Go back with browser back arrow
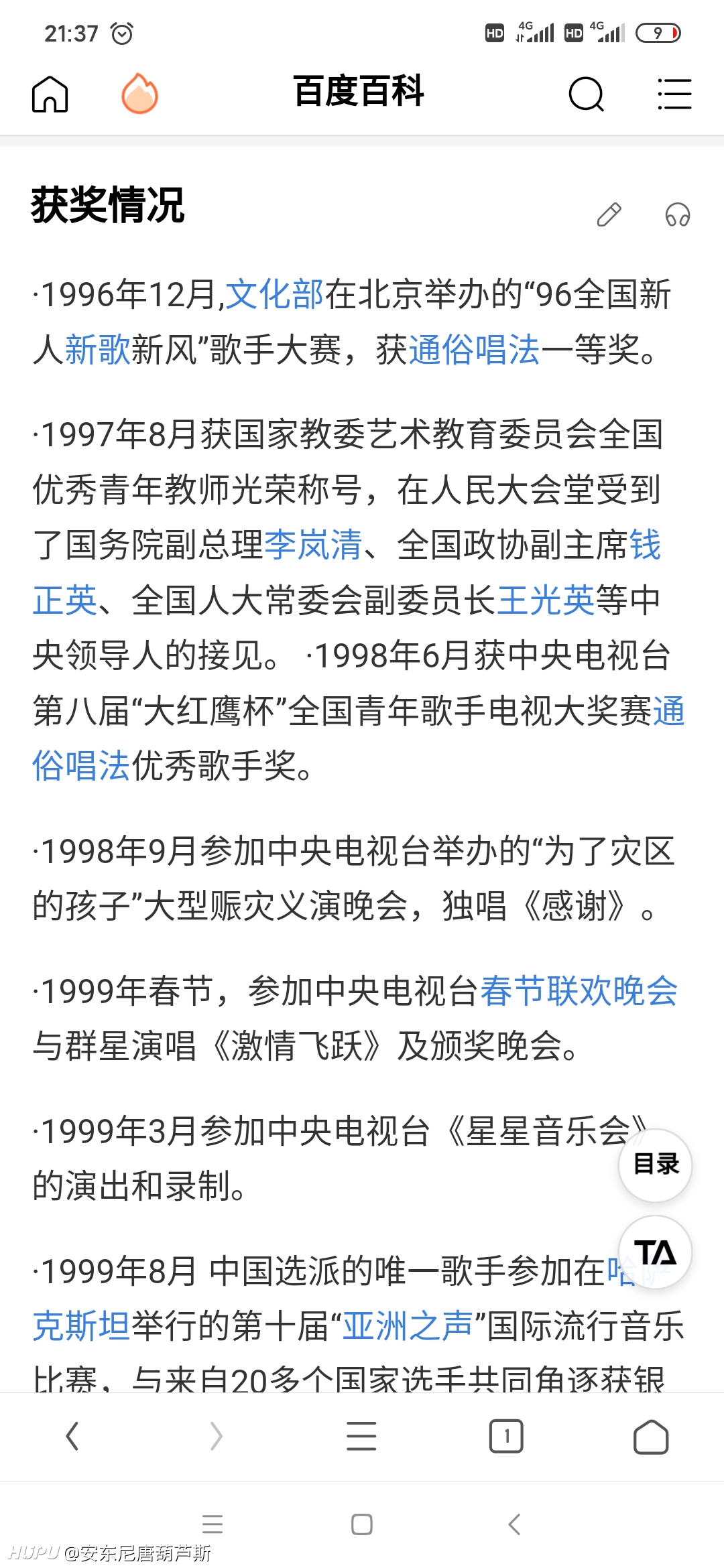The height and width of the screenshot is (1568, 724). tap(72, 1437)
